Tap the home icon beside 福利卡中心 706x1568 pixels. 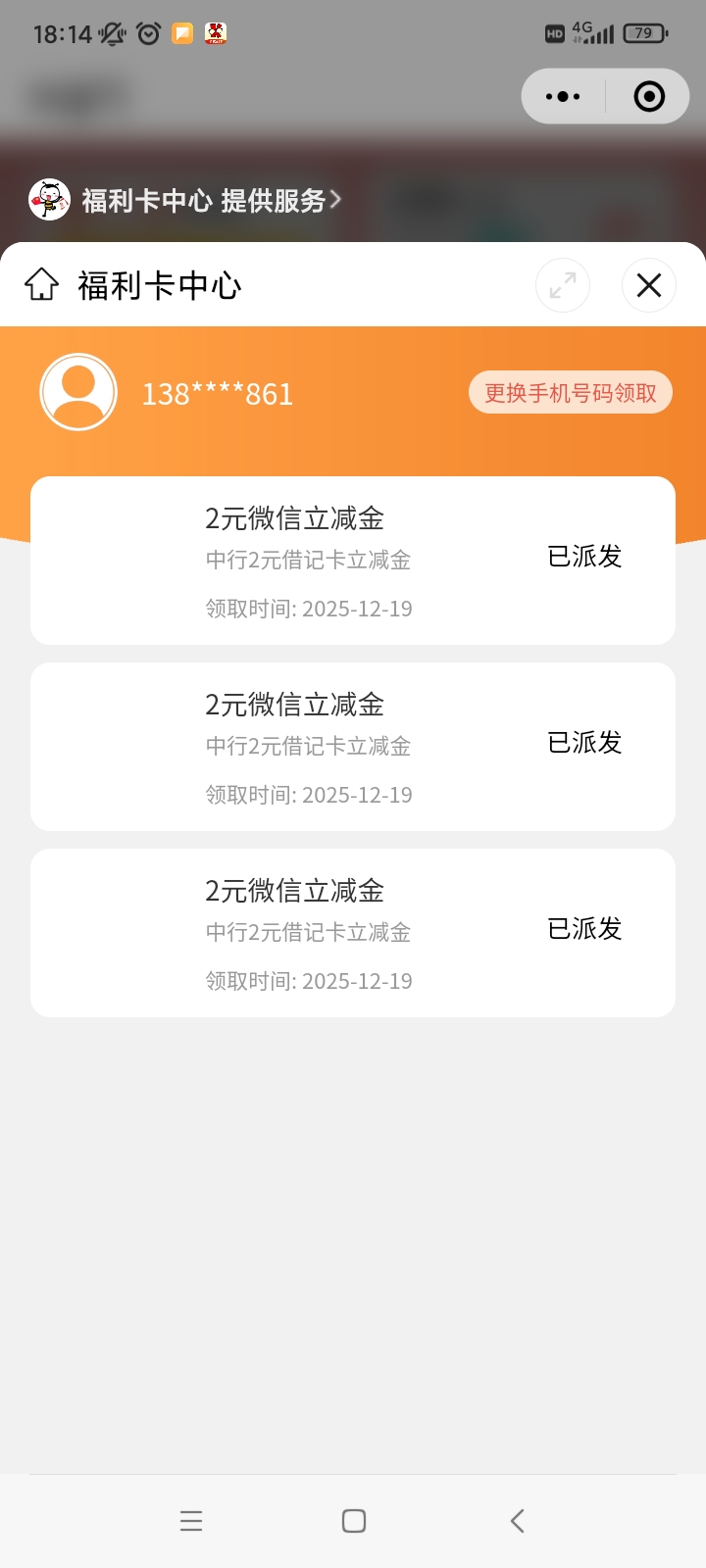(42, 285)
